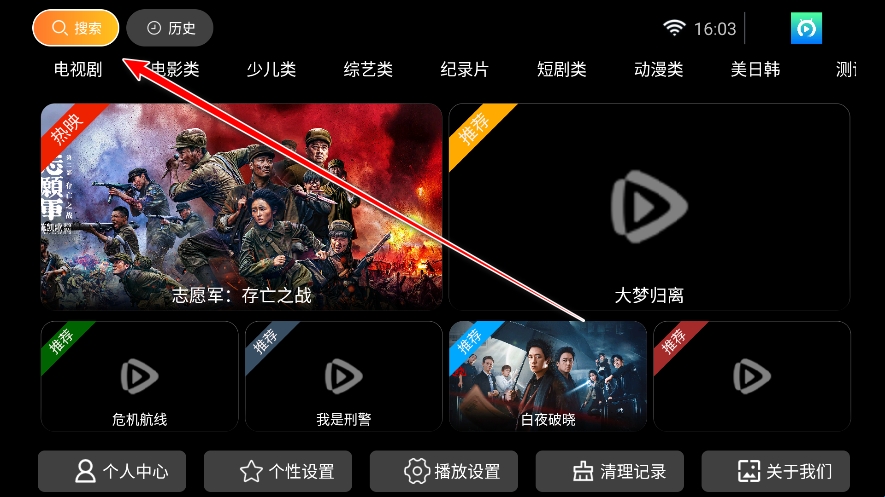Switch to the 少儿类 tab
The height and width of the screenshot is (497, 885).
click(x=271, y=69)
